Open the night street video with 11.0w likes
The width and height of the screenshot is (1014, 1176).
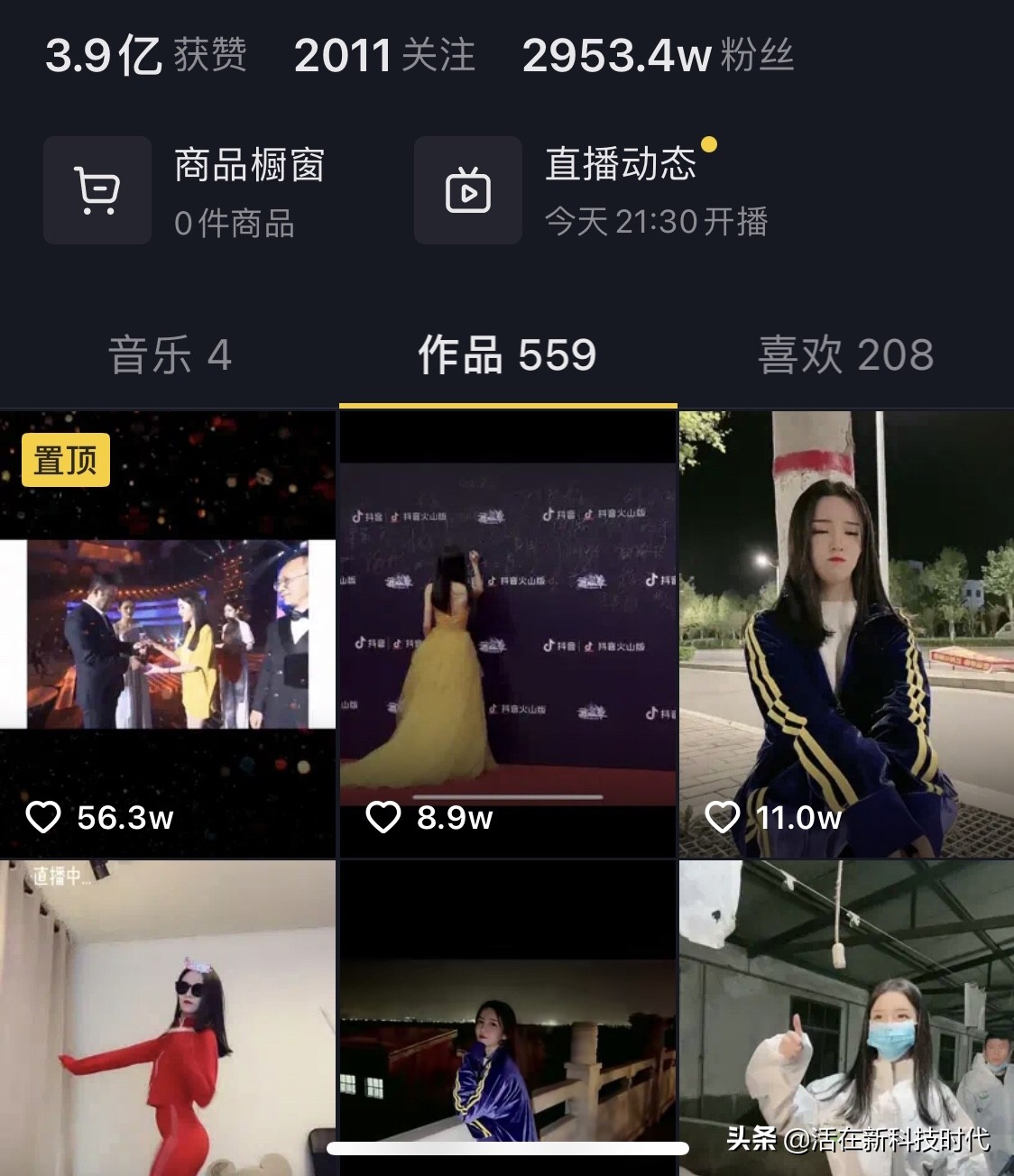point(846,633)
